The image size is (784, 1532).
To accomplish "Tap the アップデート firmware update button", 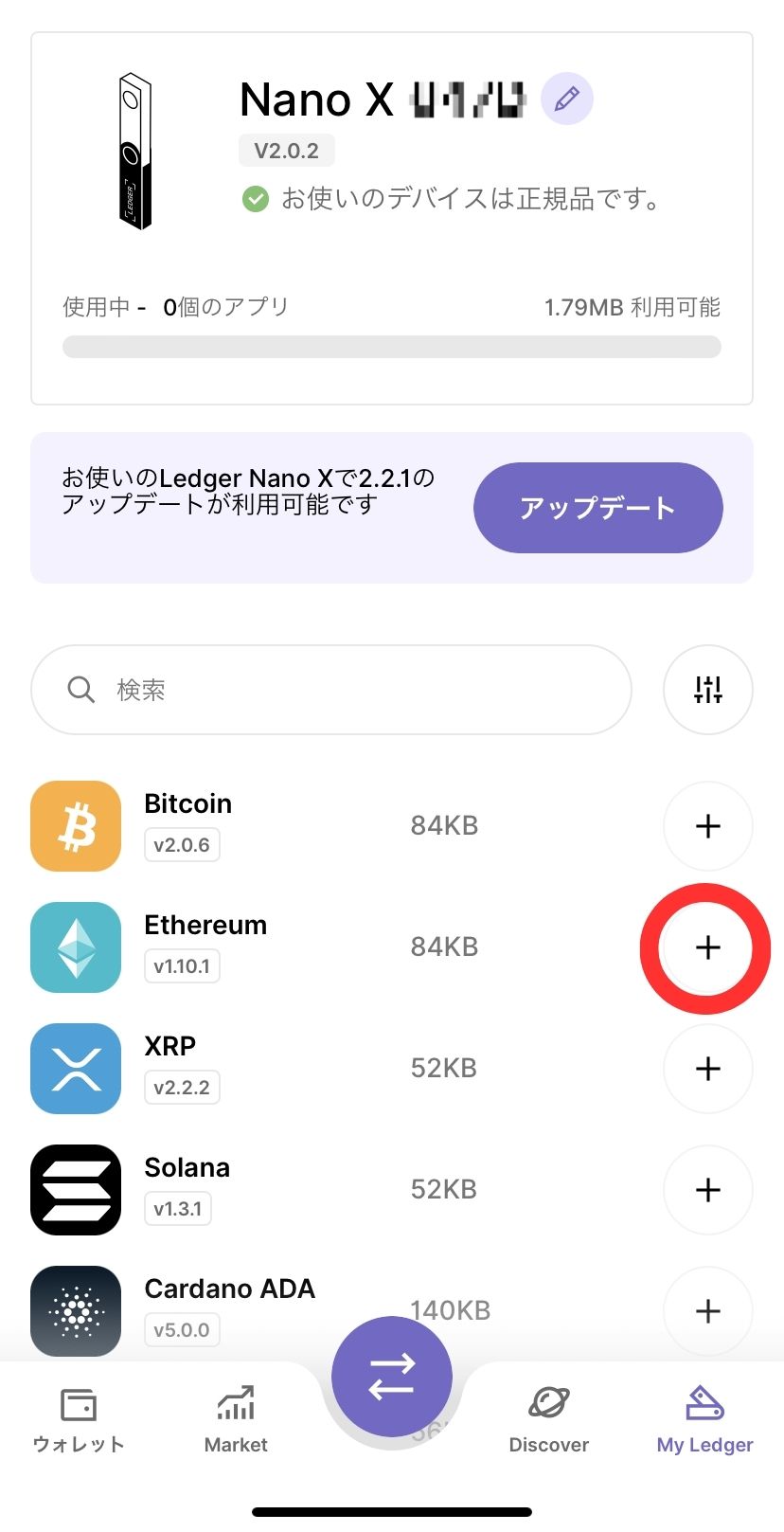I will 597,508.
